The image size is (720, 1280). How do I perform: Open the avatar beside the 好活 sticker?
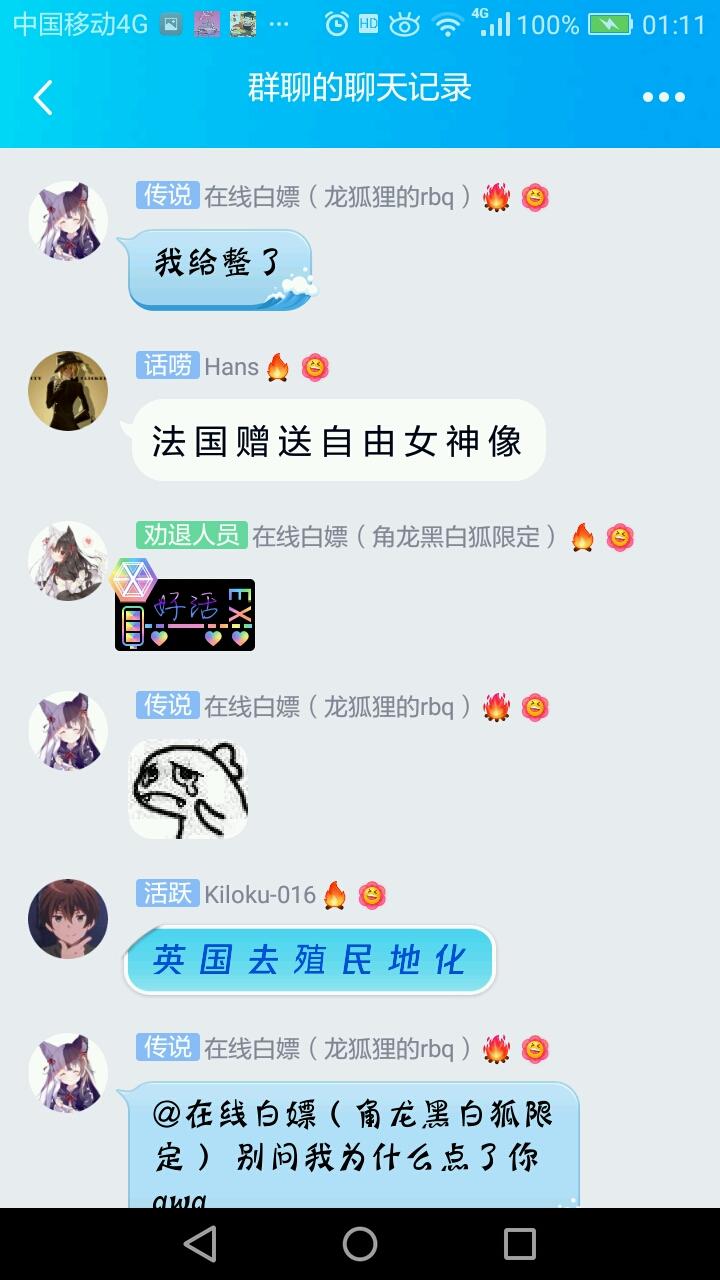tap(68, 561)
